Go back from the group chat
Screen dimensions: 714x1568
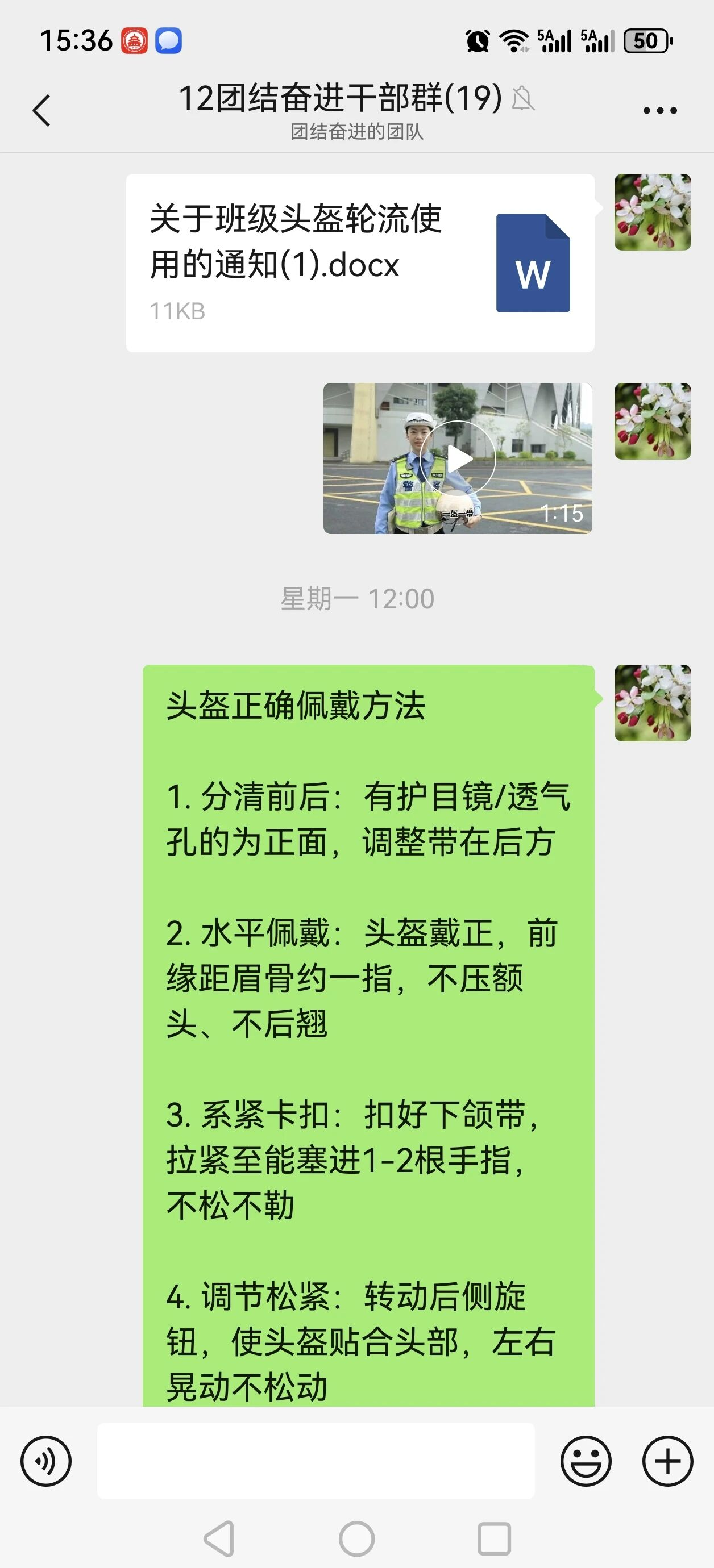(x=41, y=110)
